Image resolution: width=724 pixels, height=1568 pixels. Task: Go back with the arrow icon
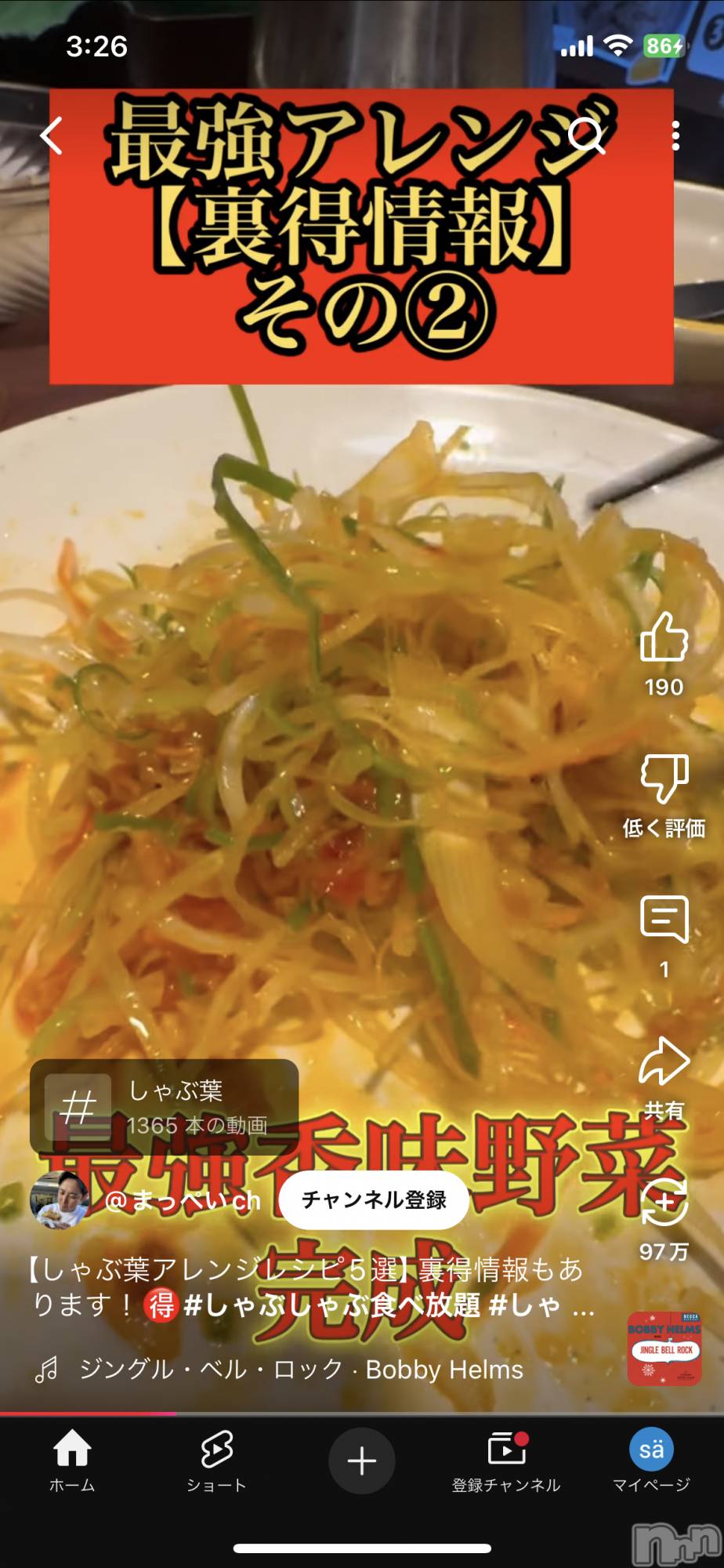(52, 136)
